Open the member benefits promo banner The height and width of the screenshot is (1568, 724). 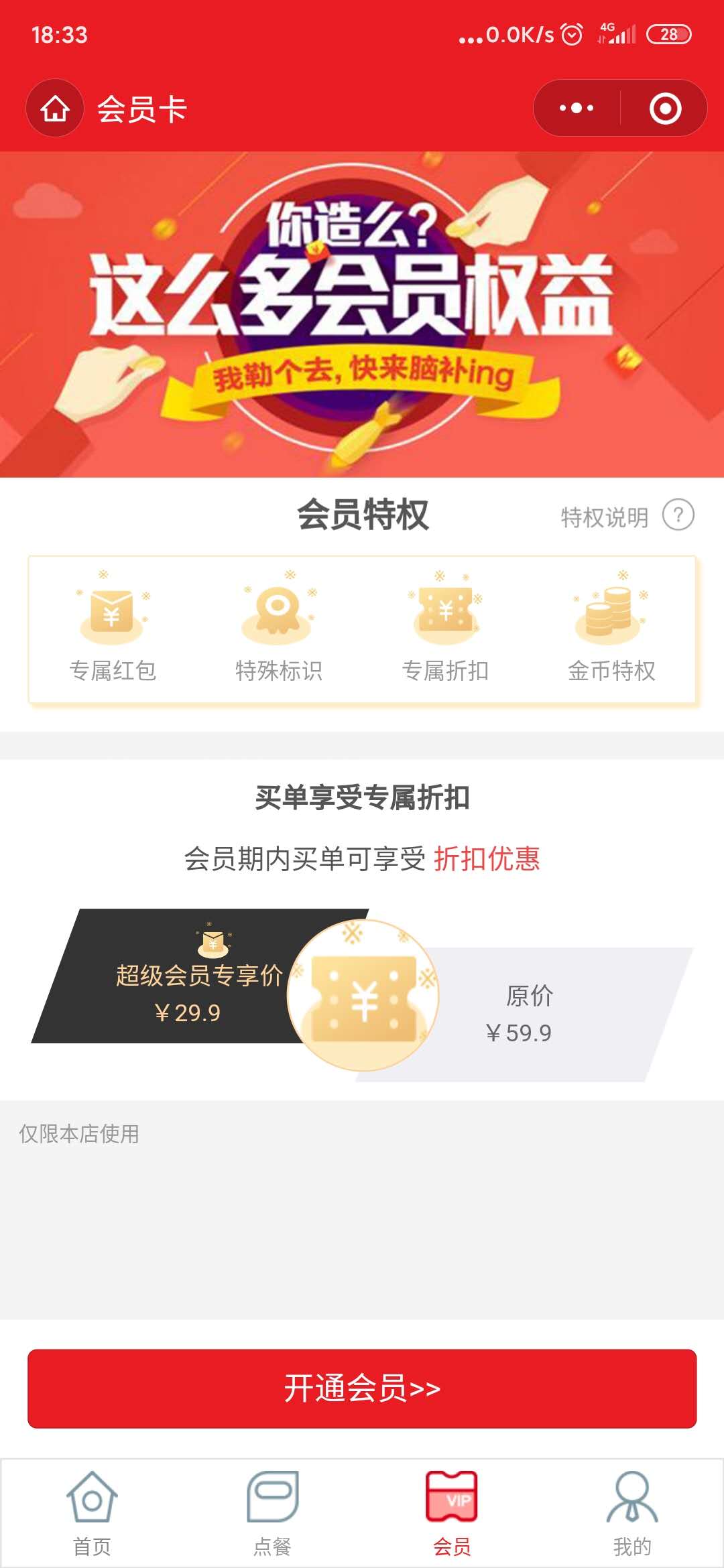click(362, 315)
